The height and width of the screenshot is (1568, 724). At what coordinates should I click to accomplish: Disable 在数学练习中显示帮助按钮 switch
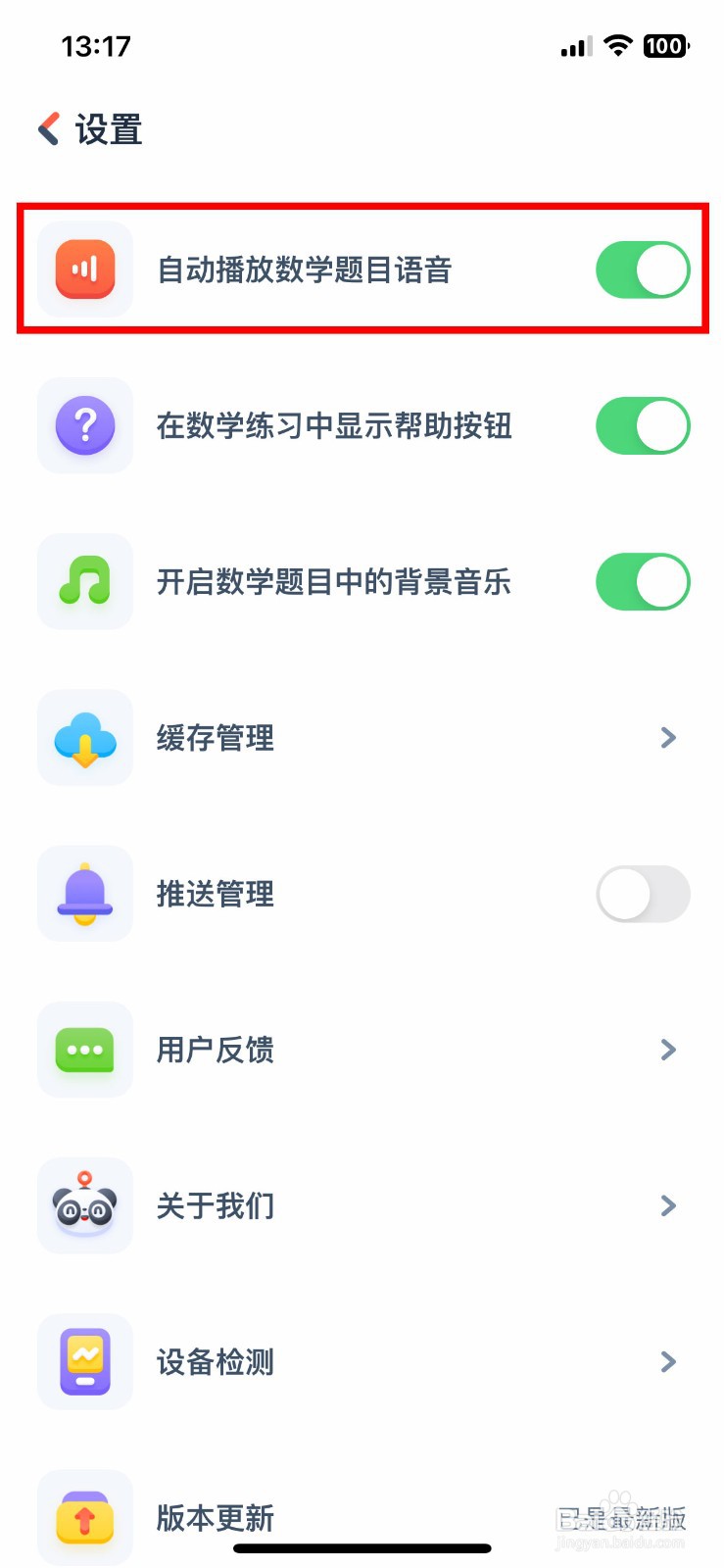click(643, 425)
